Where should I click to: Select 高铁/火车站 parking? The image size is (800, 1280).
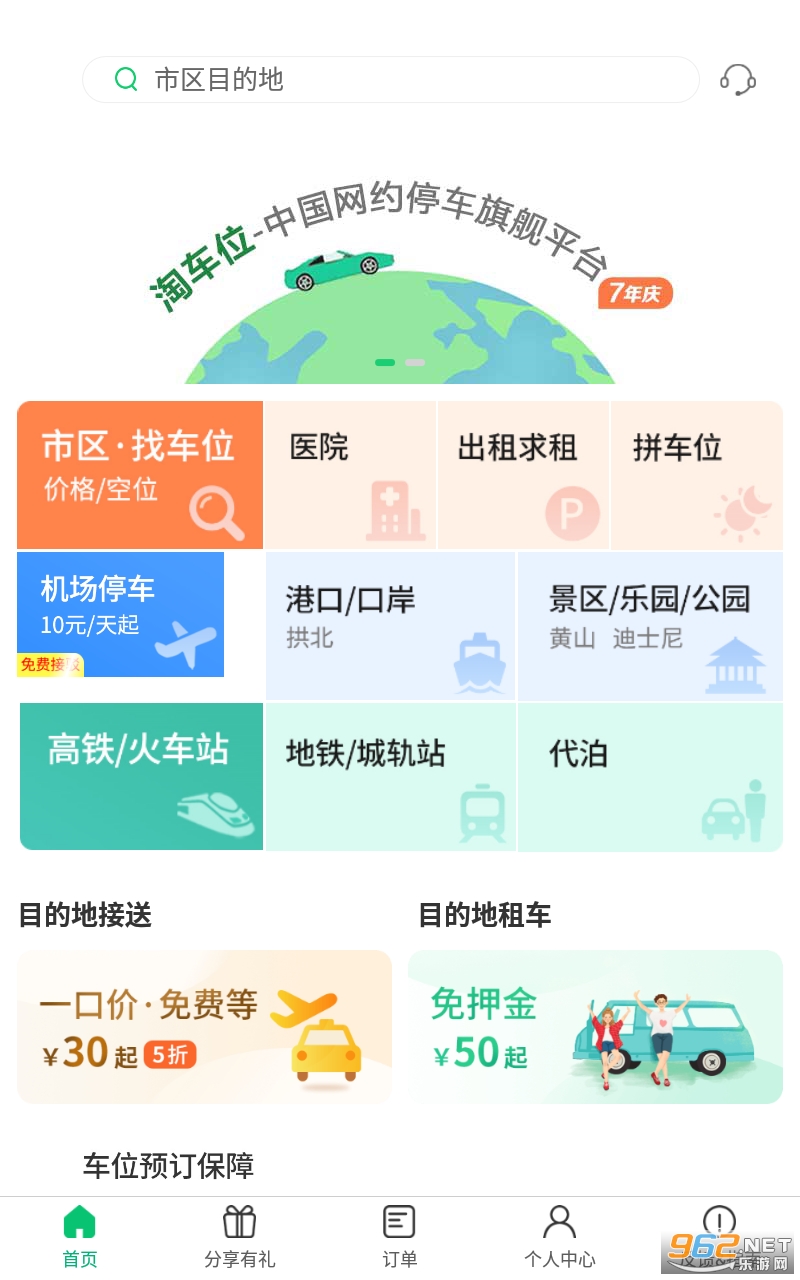pyautogui.click(x=141, y=776)
